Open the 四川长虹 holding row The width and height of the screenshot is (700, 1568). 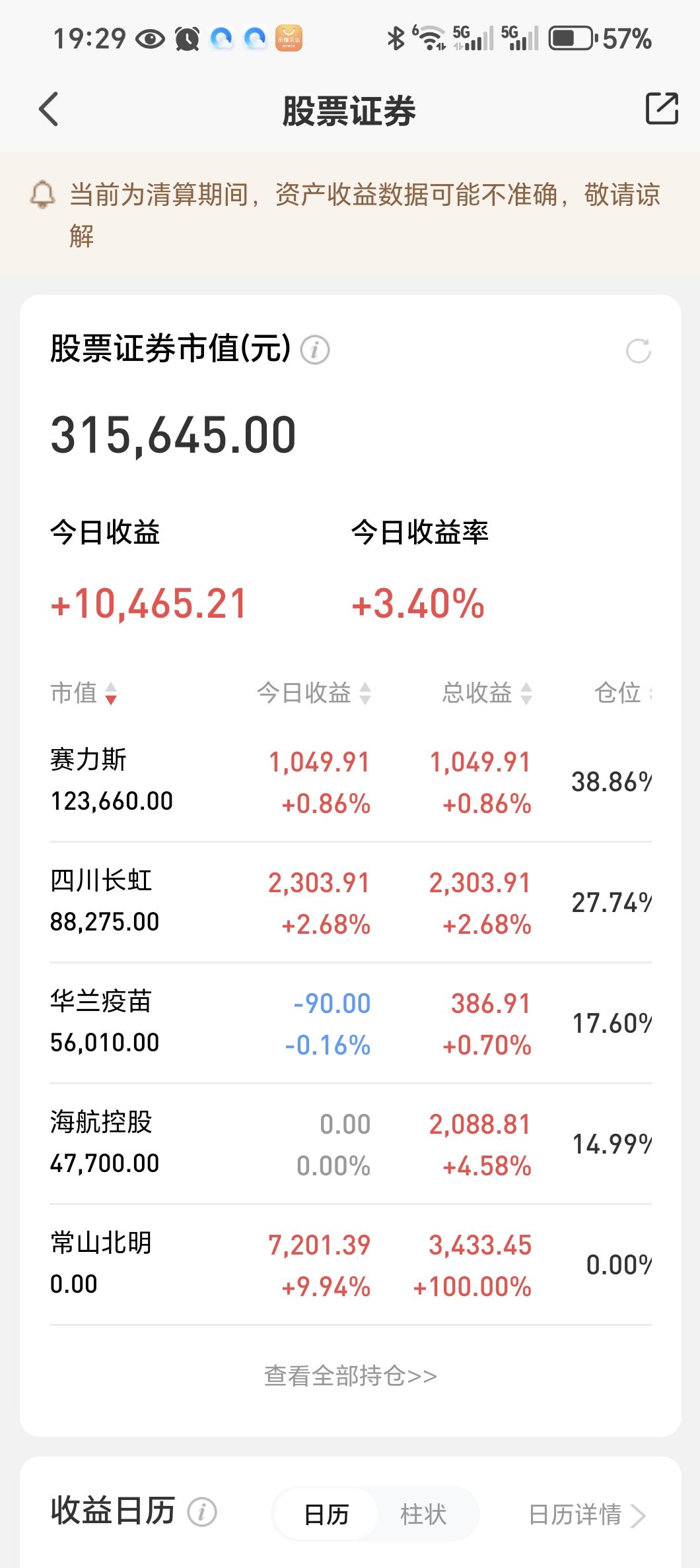pos(350,902)
